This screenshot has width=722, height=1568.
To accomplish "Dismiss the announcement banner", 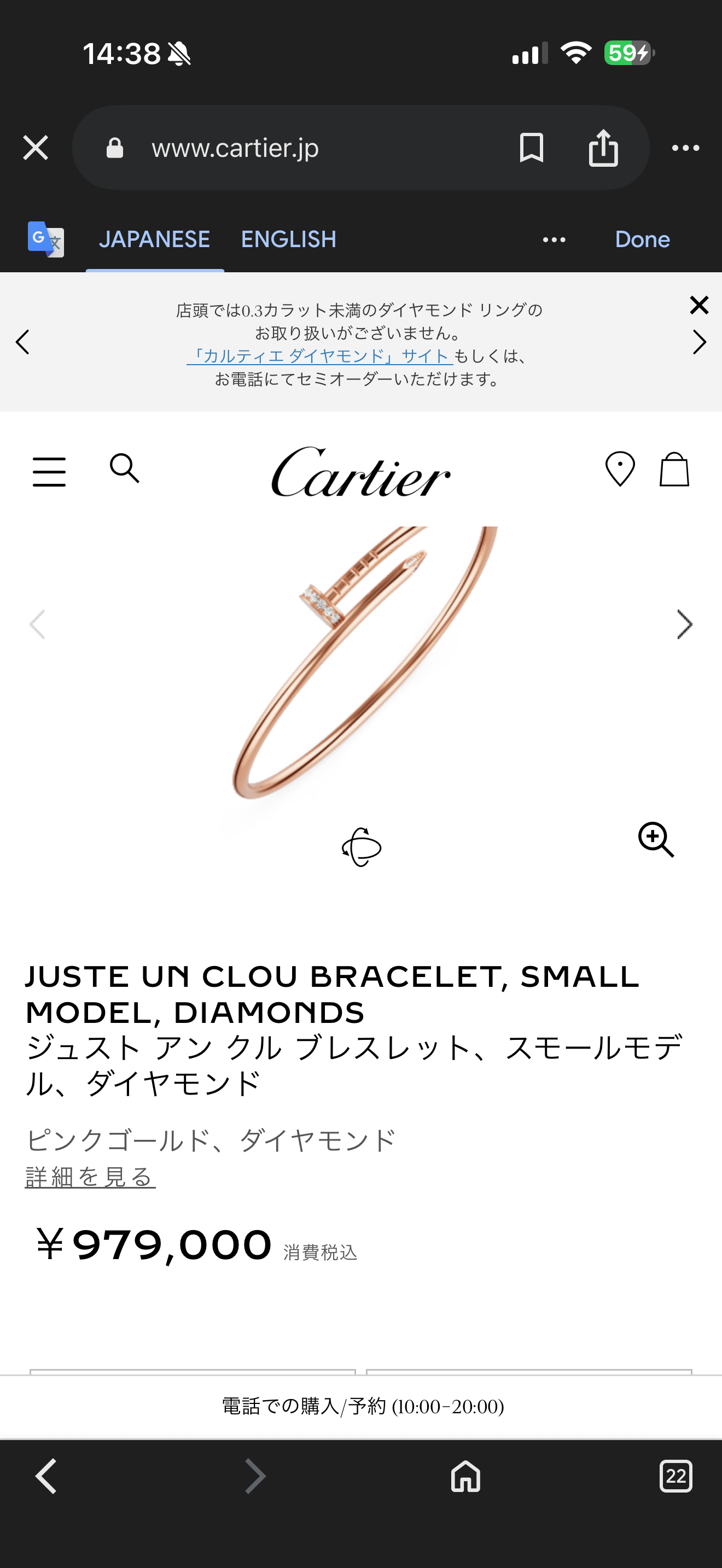I will [699, 305].
